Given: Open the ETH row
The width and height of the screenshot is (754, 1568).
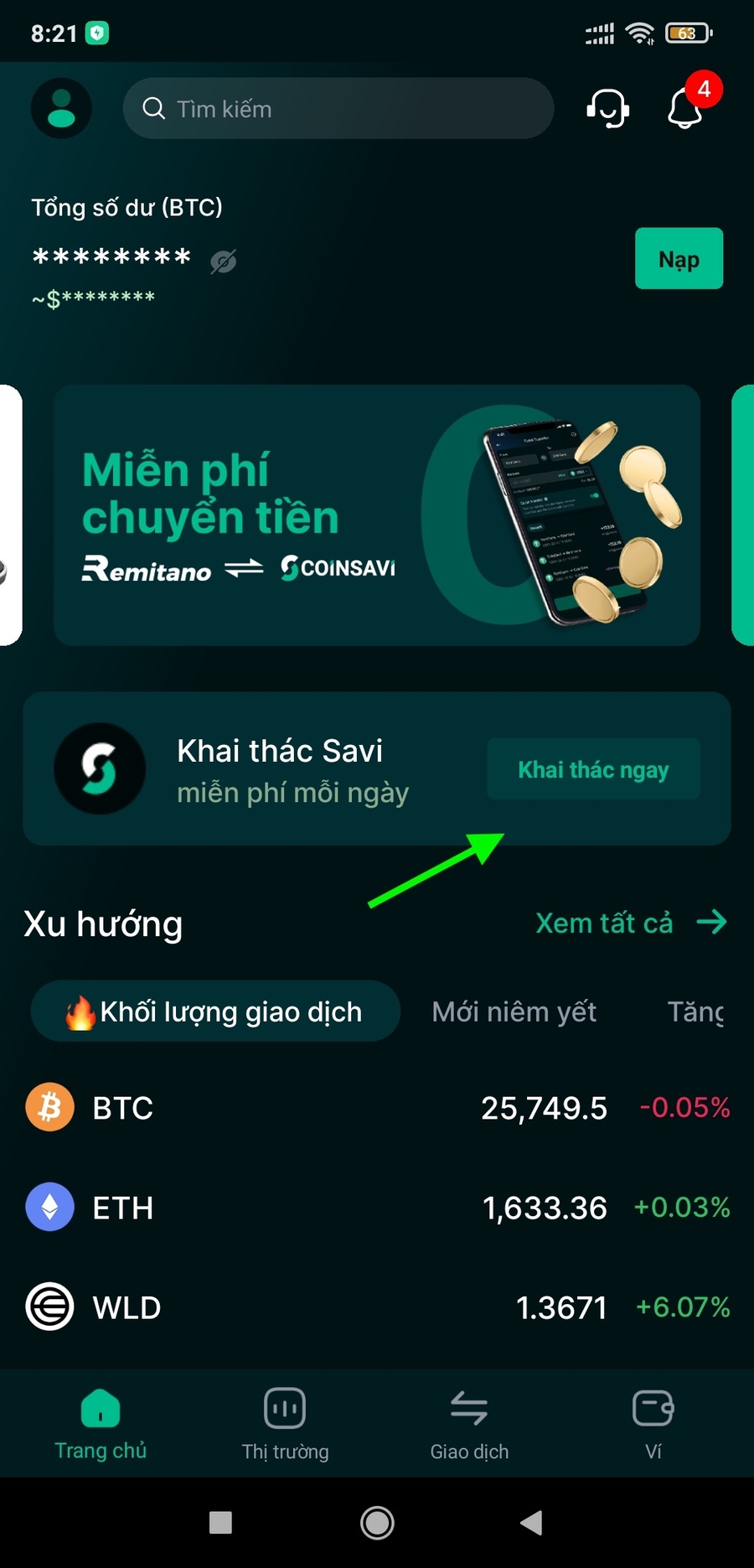Looking at the screenshot, I should 377,1207.
